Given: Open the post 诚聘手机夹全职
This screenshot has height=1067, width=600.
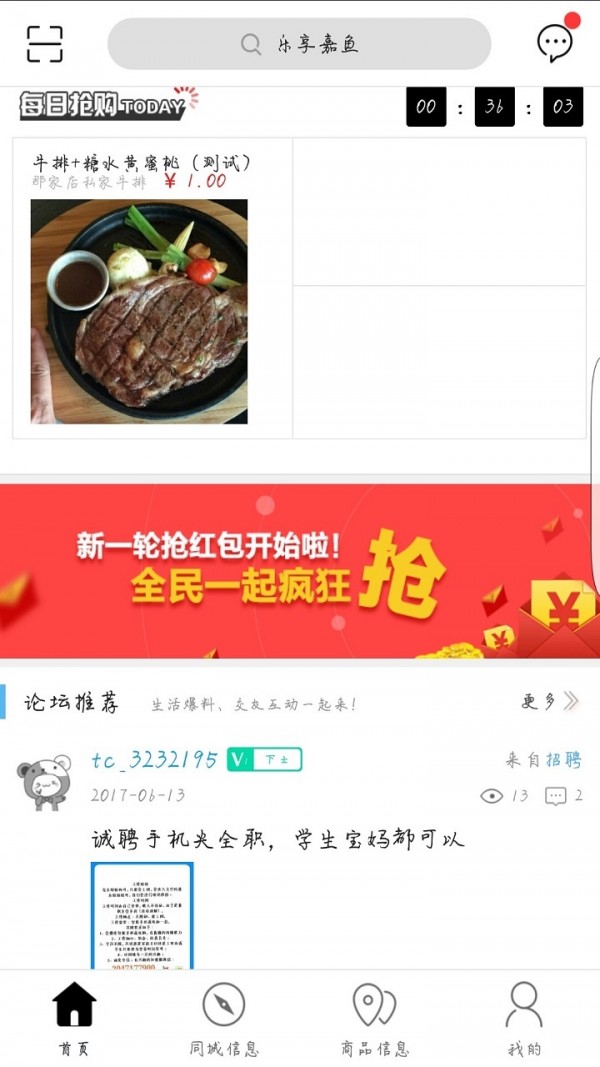Looking at the screenshot, I should pyautogui.click(x=277, y=839).
